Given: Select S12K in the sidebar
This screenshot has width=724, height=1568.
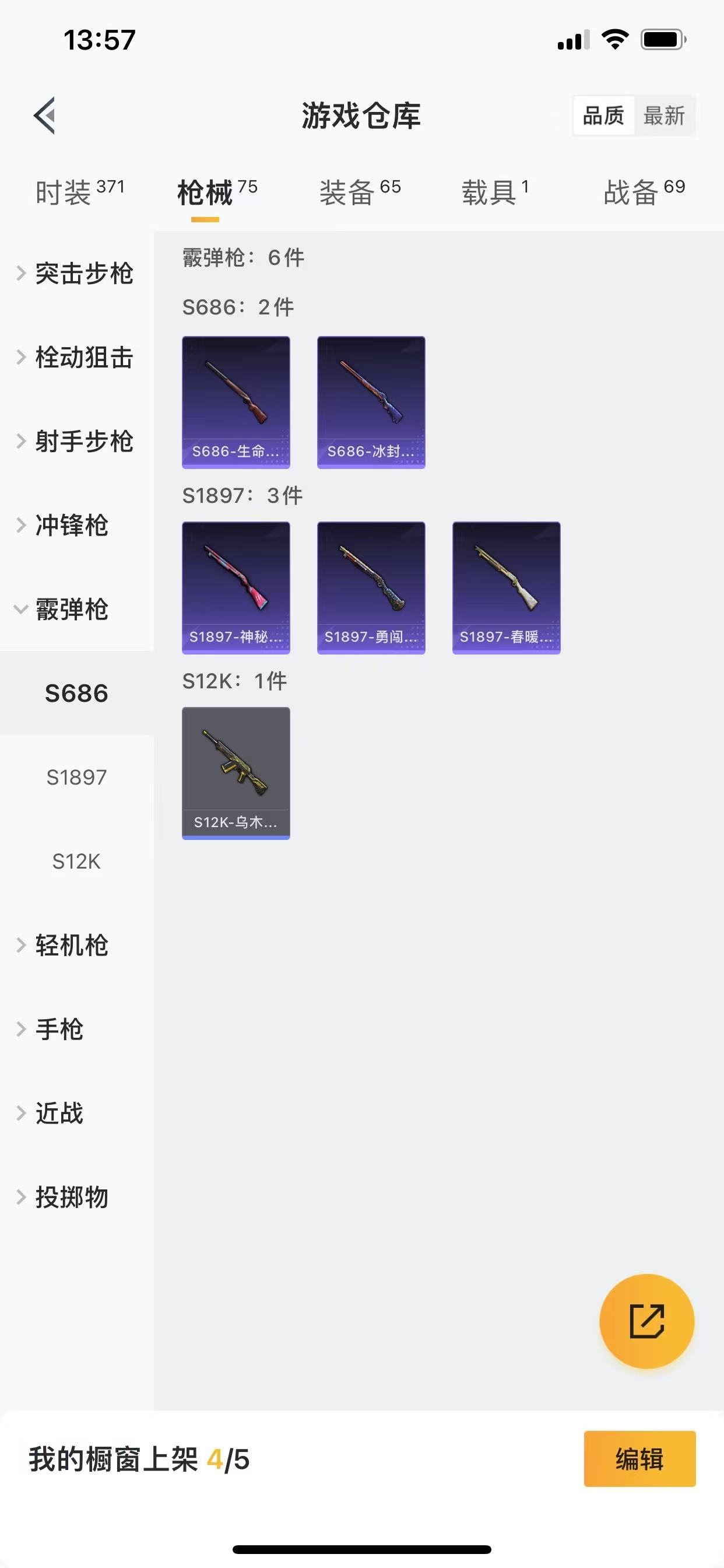Looking at the screenshot, I should click(x=77, y=862).
